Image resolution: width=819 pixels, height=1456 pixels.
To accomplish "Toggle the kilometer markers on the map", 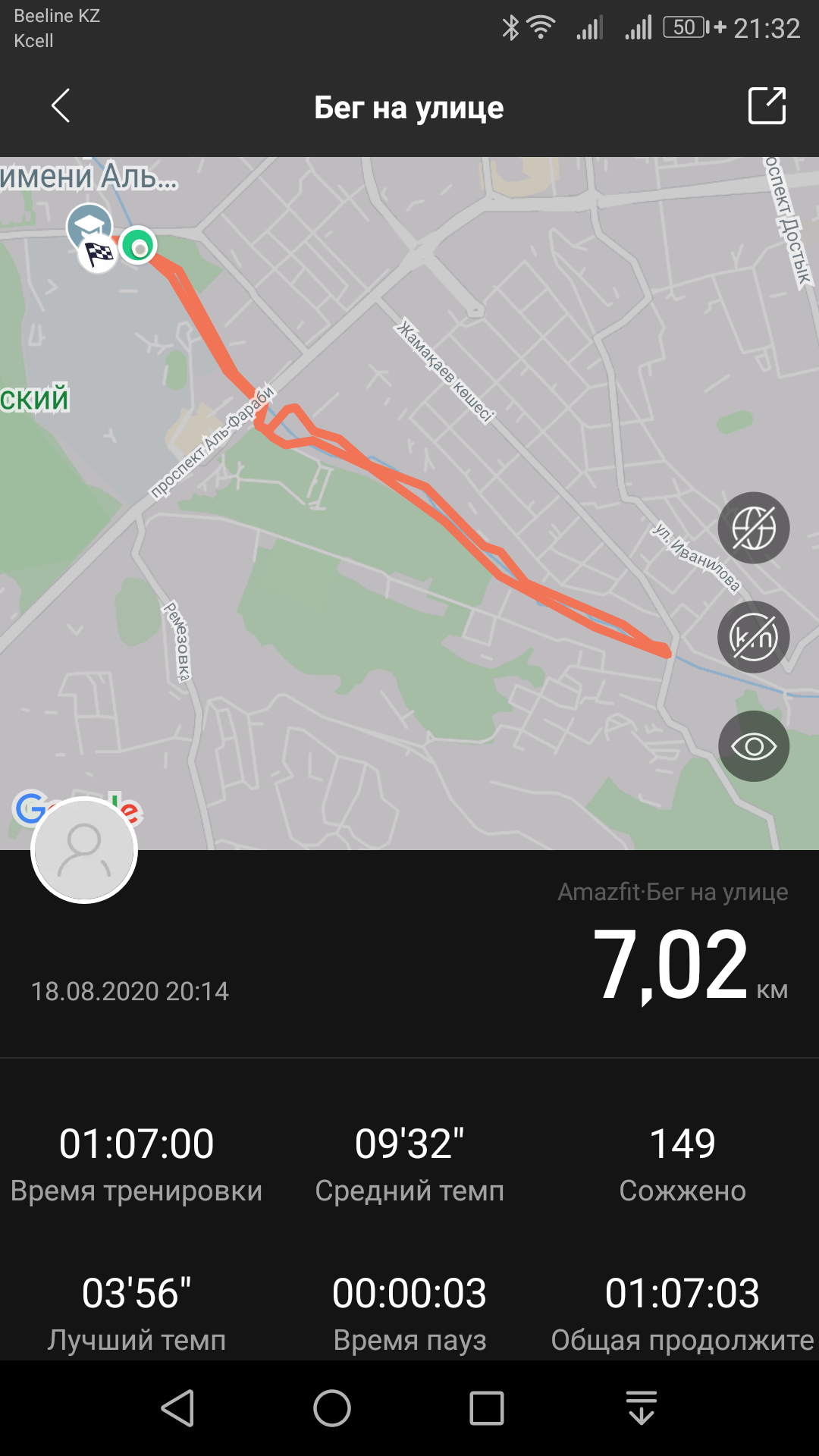I will pos(753,637).
